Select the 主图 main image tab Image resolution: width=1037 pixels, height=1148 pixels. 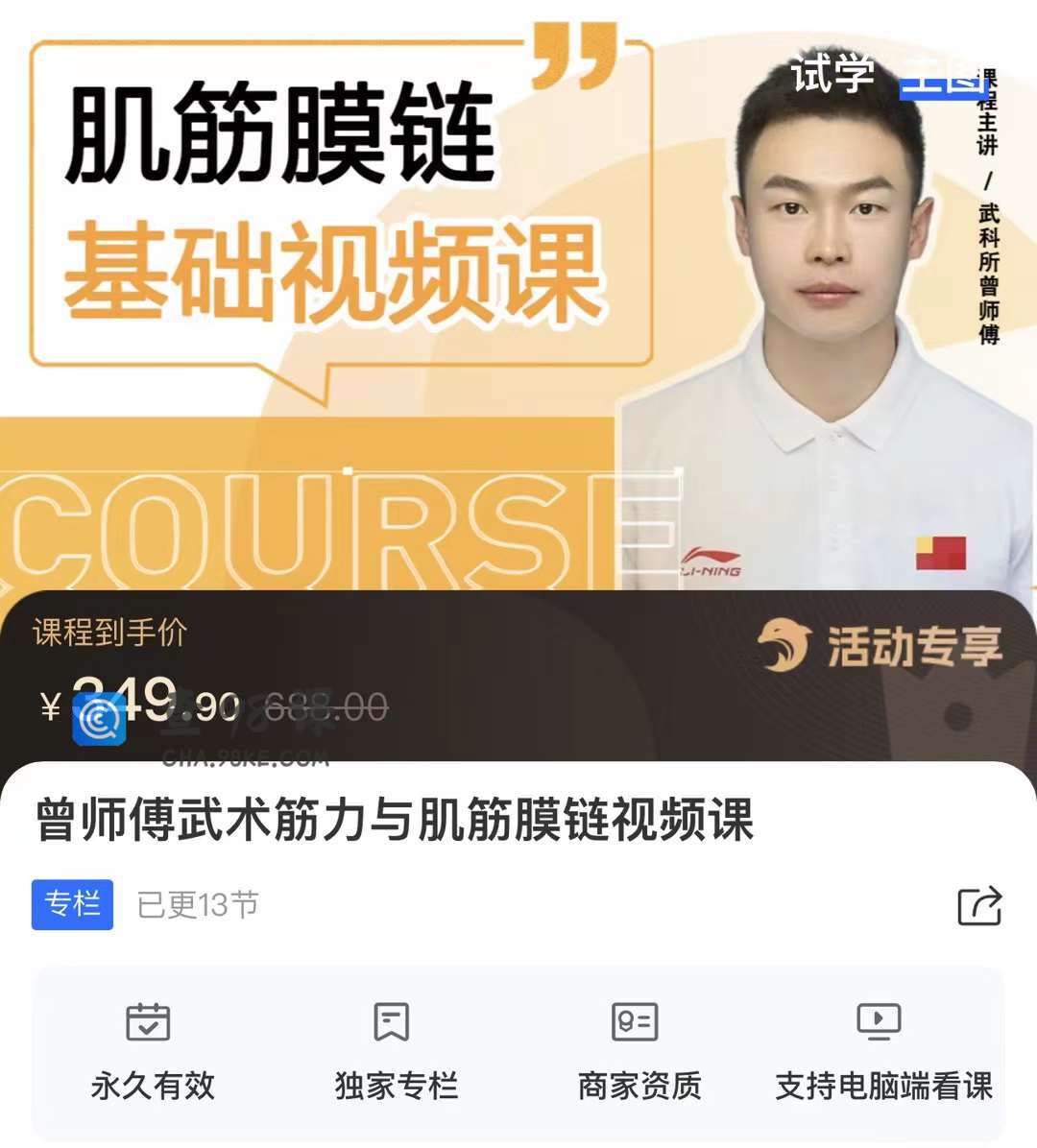(937, 76)
